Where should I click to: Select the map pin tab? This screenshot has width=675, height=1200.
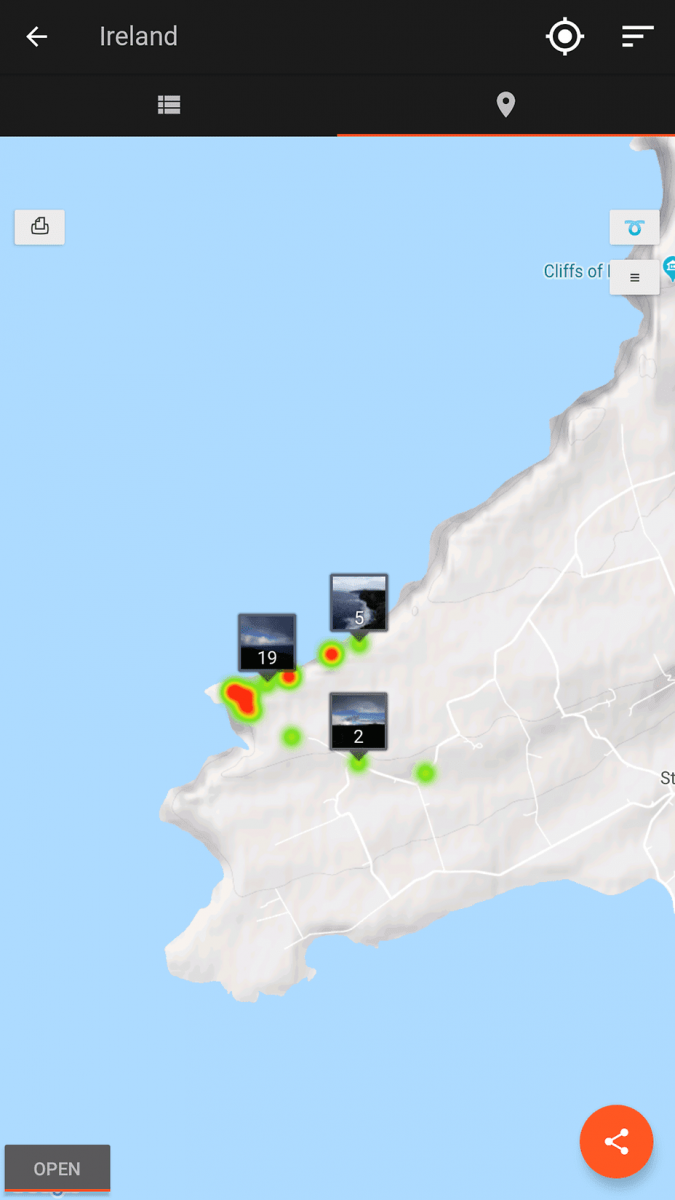tap(506, 104)
